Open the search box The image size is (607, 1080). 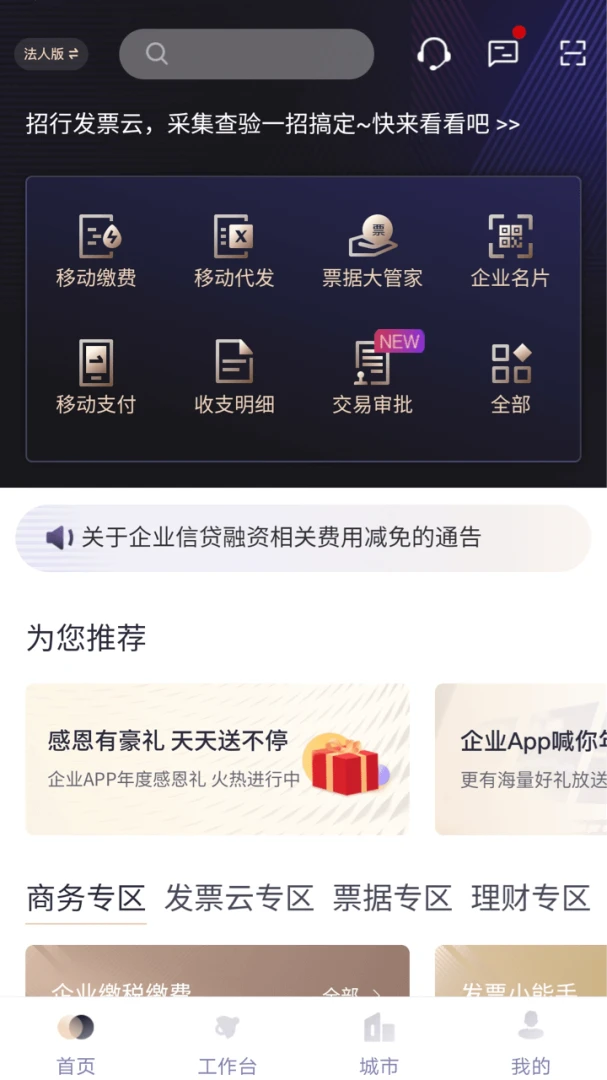(246, 54)
